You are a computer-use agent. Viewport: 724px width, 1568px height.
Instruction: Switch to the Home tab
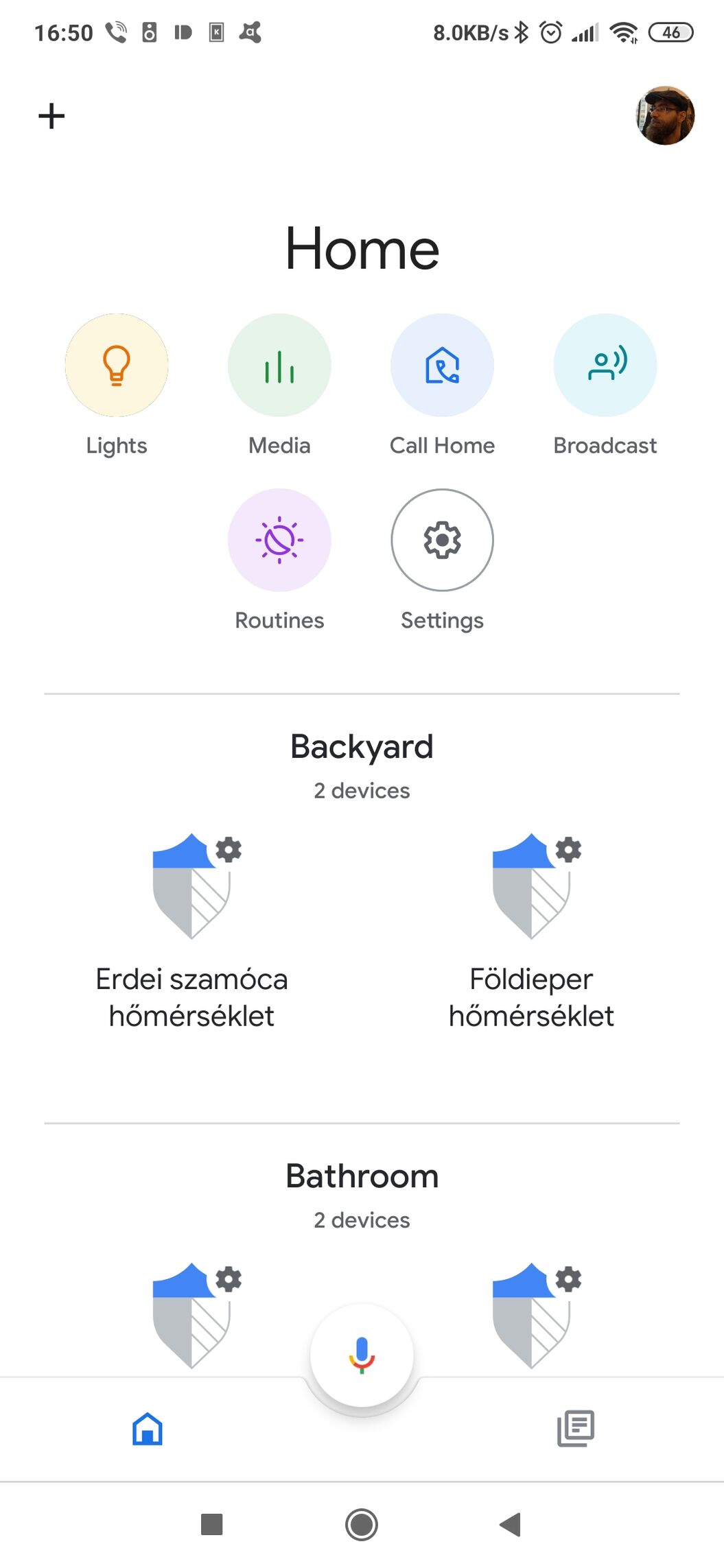point(148,1429)
